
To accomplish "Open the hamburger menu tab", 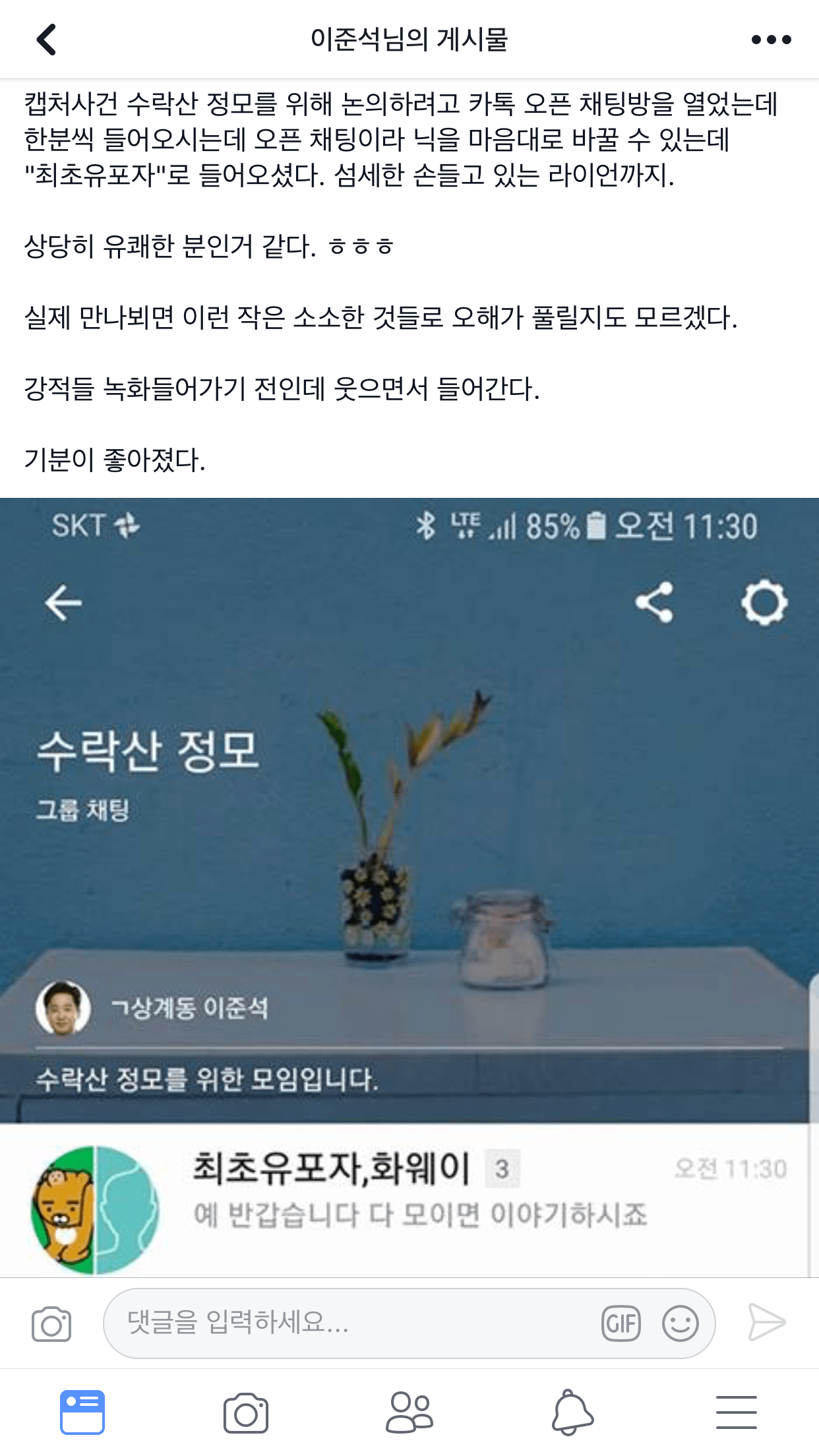I will [x=737, y=1412].
